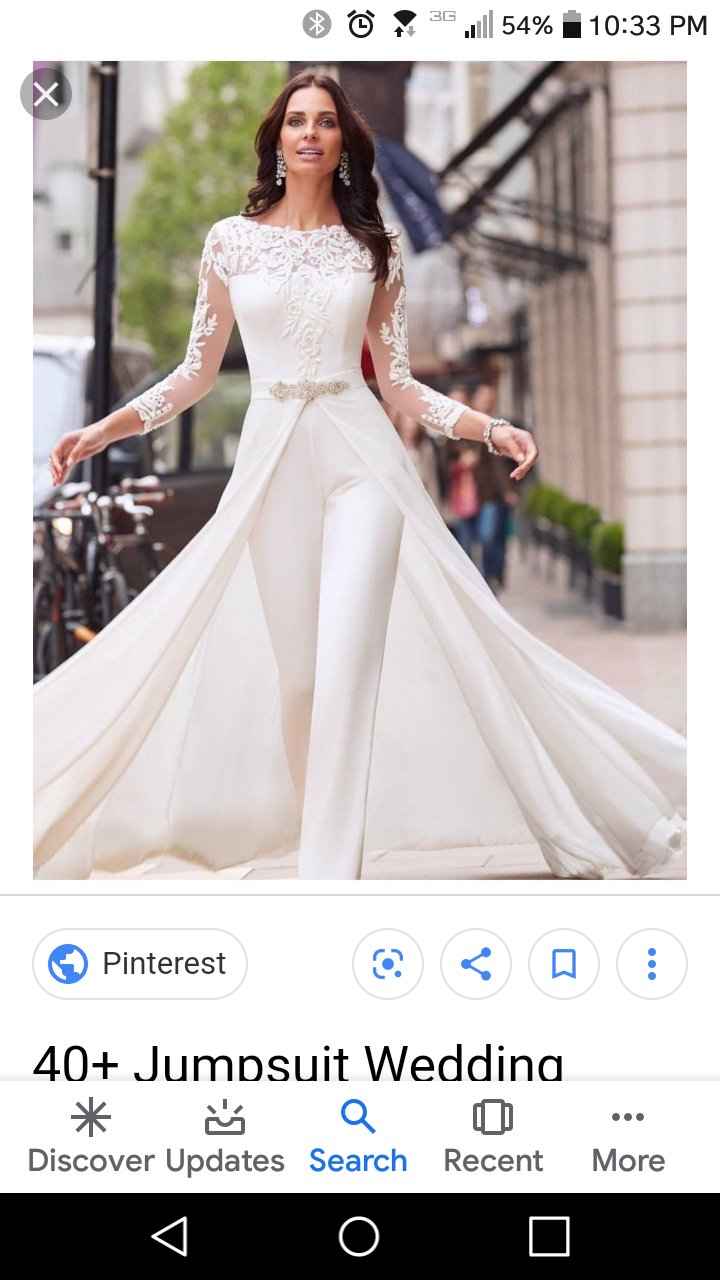Share this image

(x=476, y=964)
